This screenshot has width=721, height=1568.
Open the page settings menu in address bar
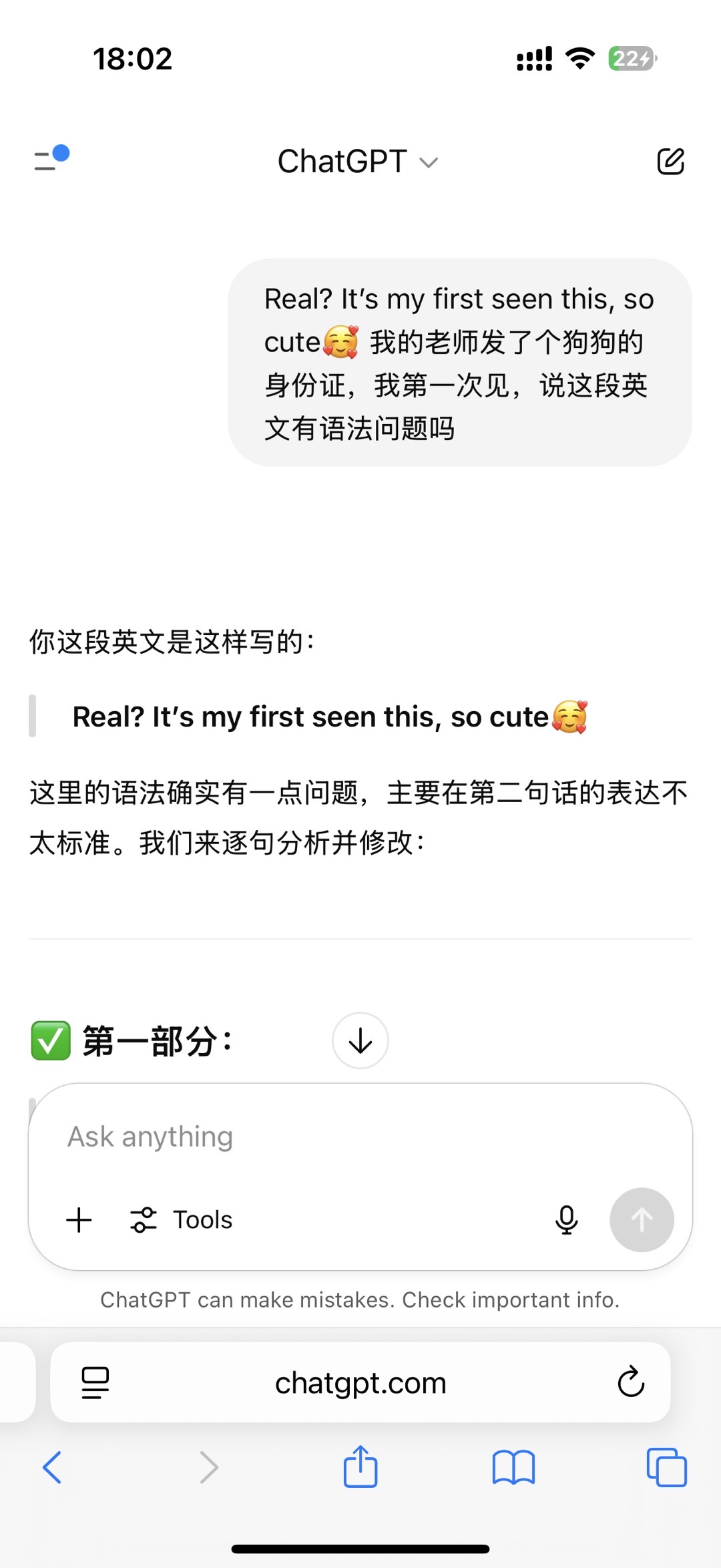(x=95, y=1382)
